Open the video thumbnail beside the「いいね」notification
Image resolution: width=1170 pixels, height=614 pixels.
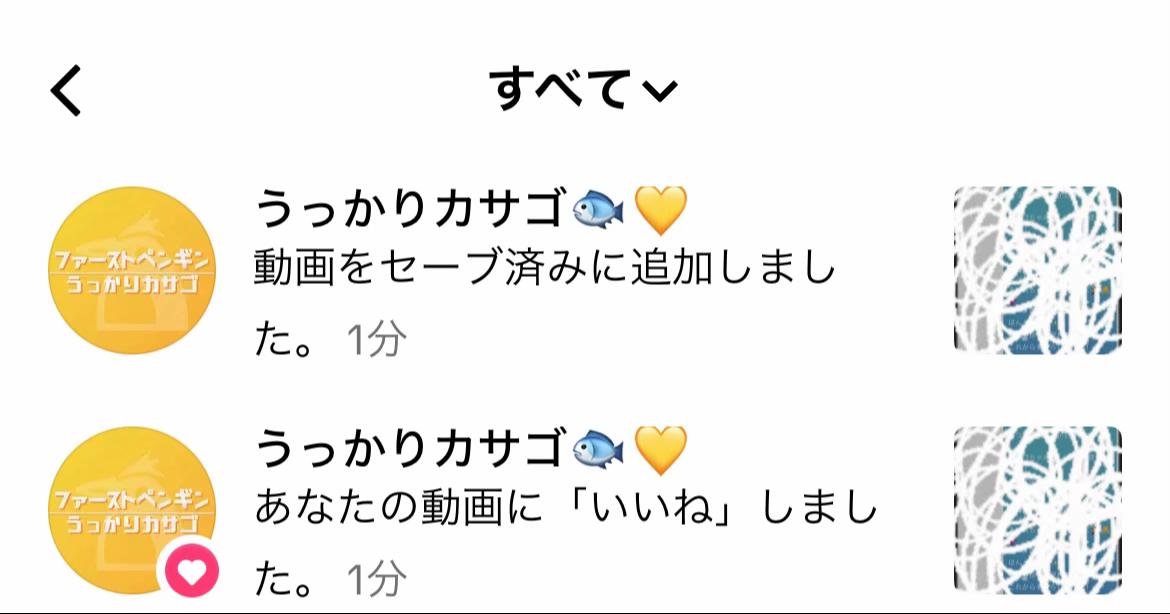(x=1037, y=510)
